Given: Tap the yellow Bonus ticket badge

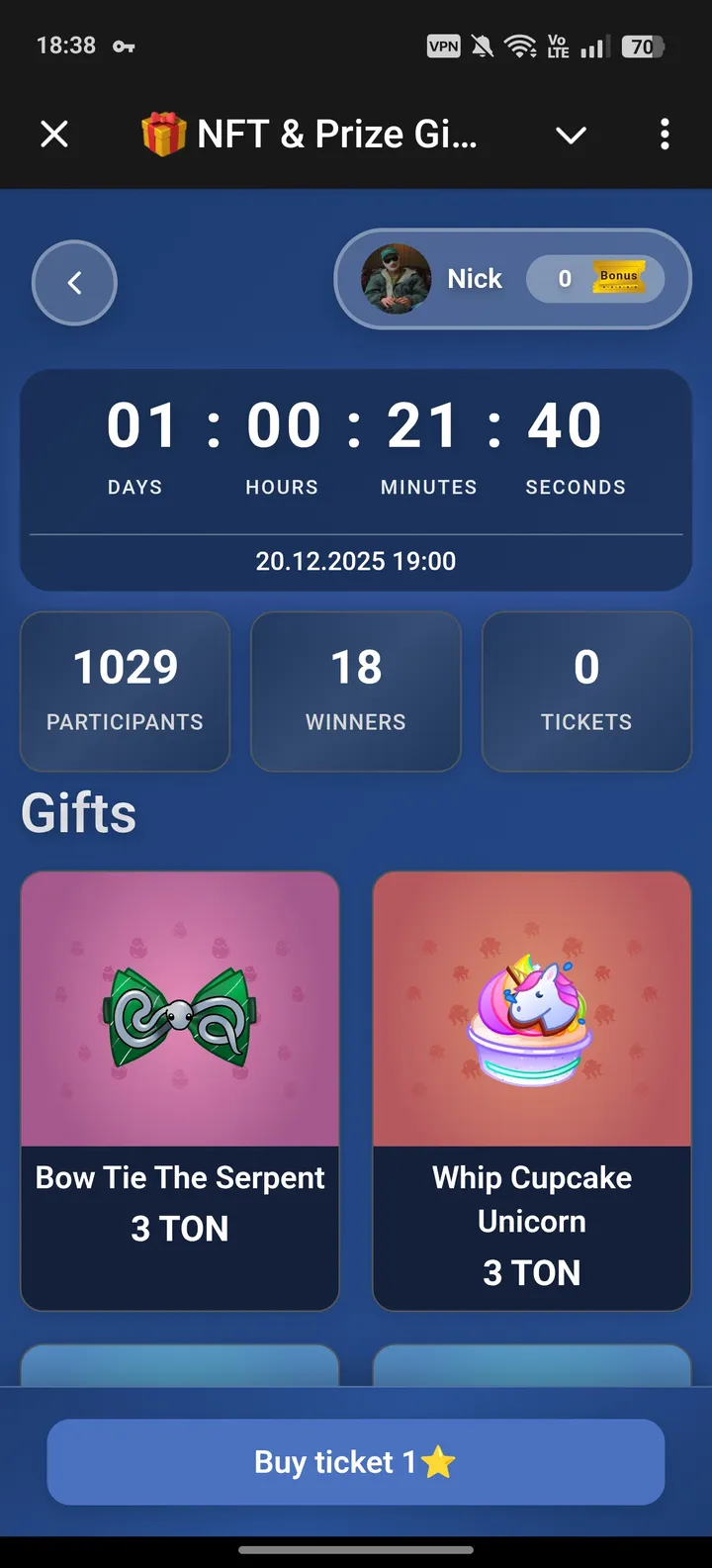Looking at the screenshot, I should click(x=617, y=278).
